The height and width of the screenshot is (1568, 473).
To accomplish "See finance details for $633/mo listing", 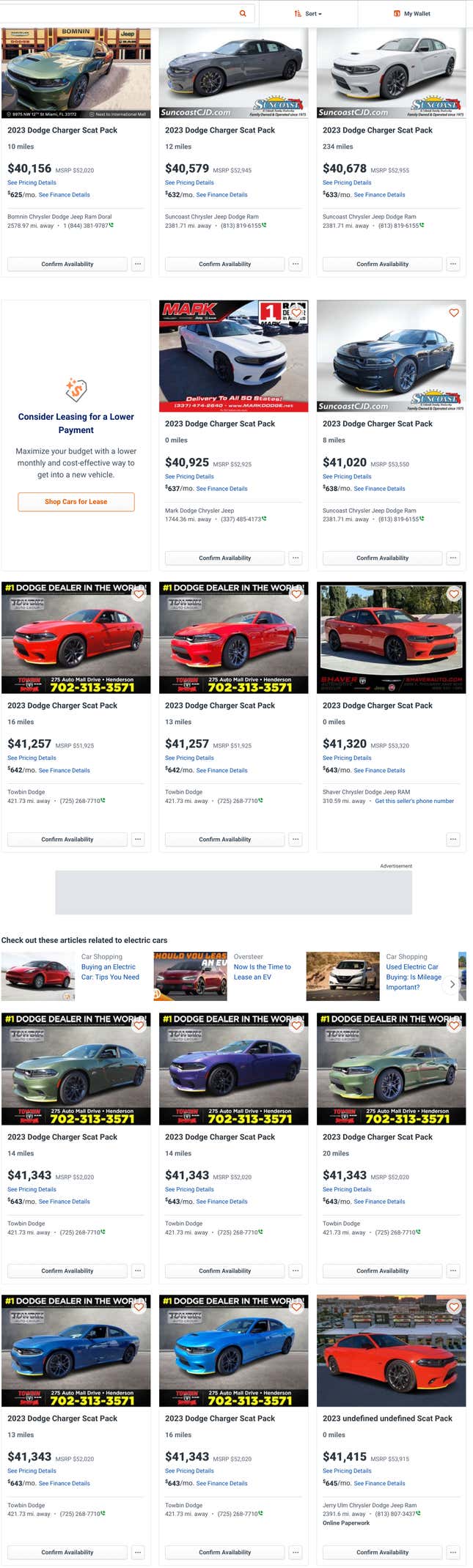I will click(379, 195).
